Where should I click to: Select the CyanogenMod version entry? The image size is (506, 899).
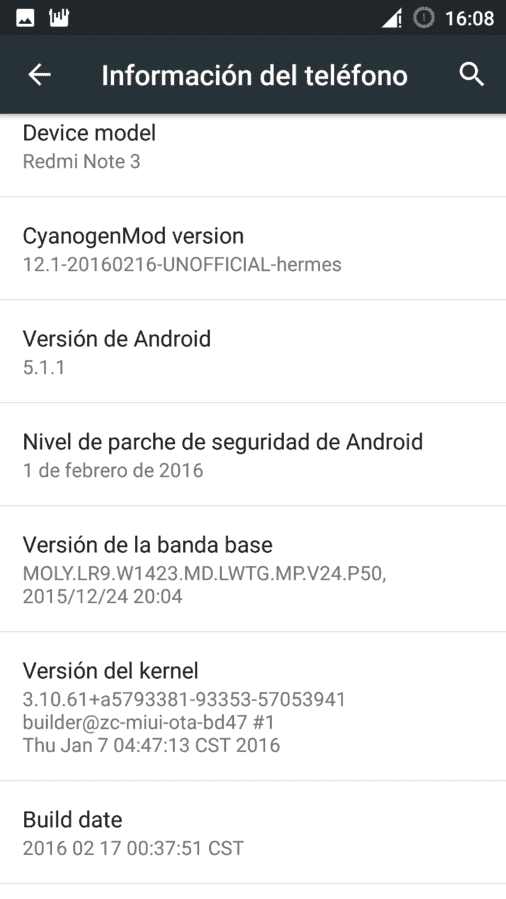tap(253, 248)
